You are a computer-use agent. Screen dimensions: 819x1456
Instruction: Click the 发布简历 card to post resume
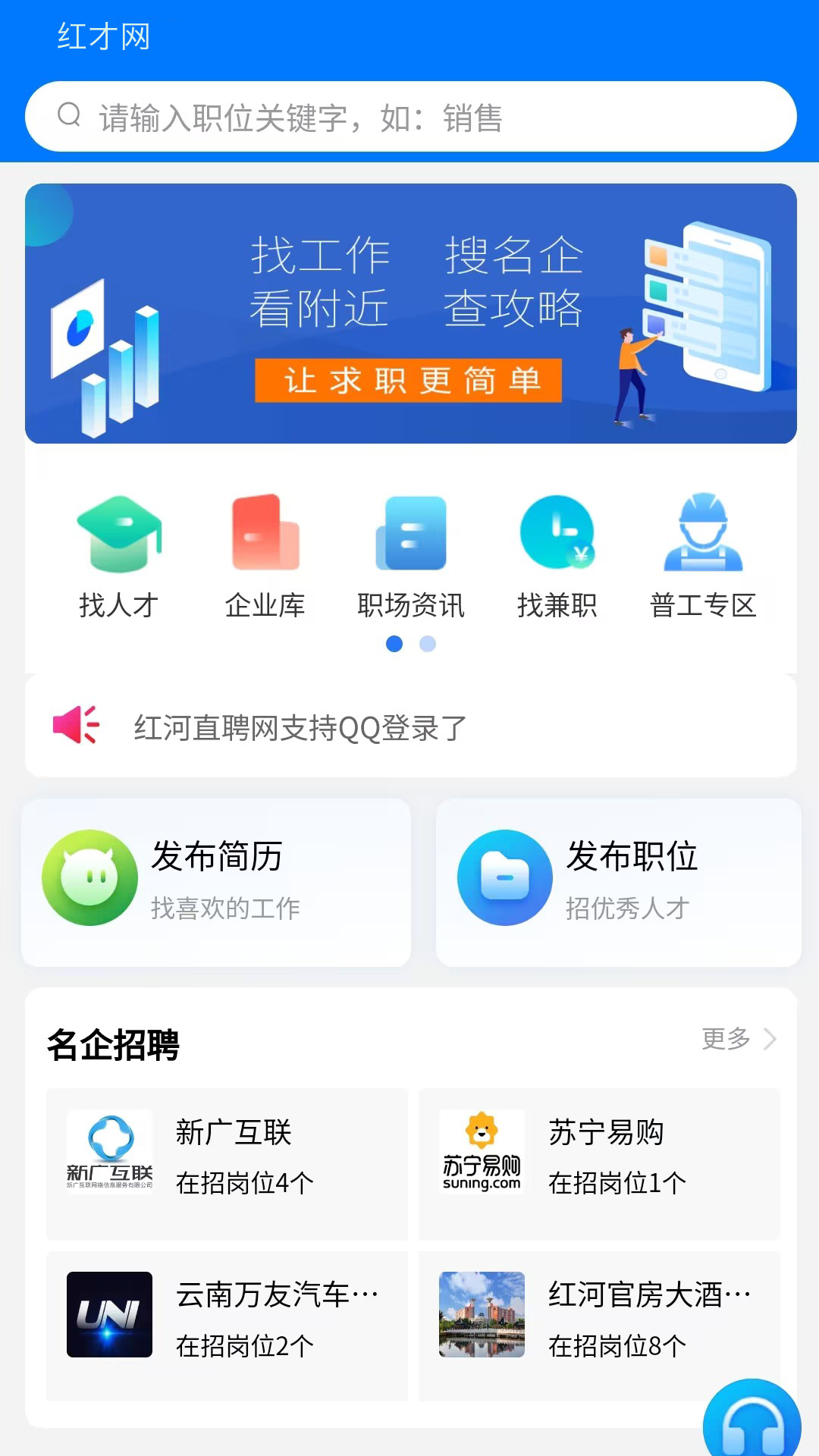[x=215, y=882]
